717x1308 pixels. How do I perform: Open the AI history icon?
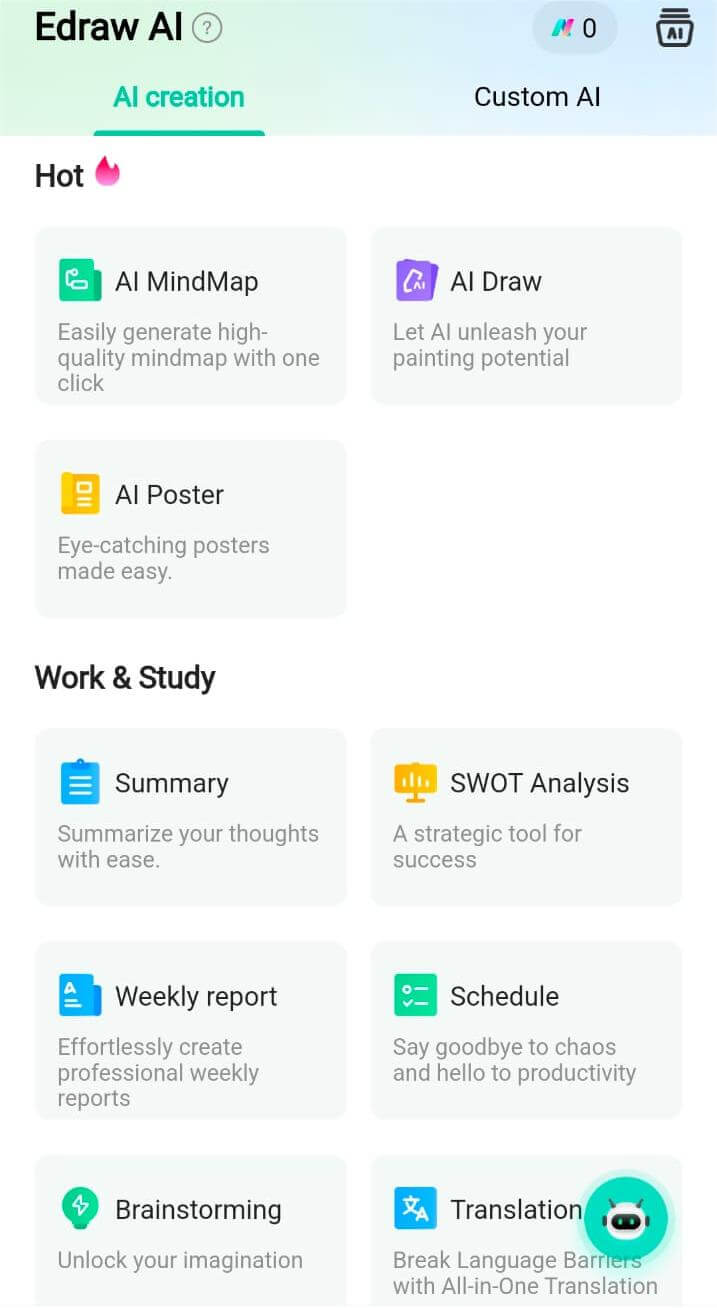coord(675,28)
